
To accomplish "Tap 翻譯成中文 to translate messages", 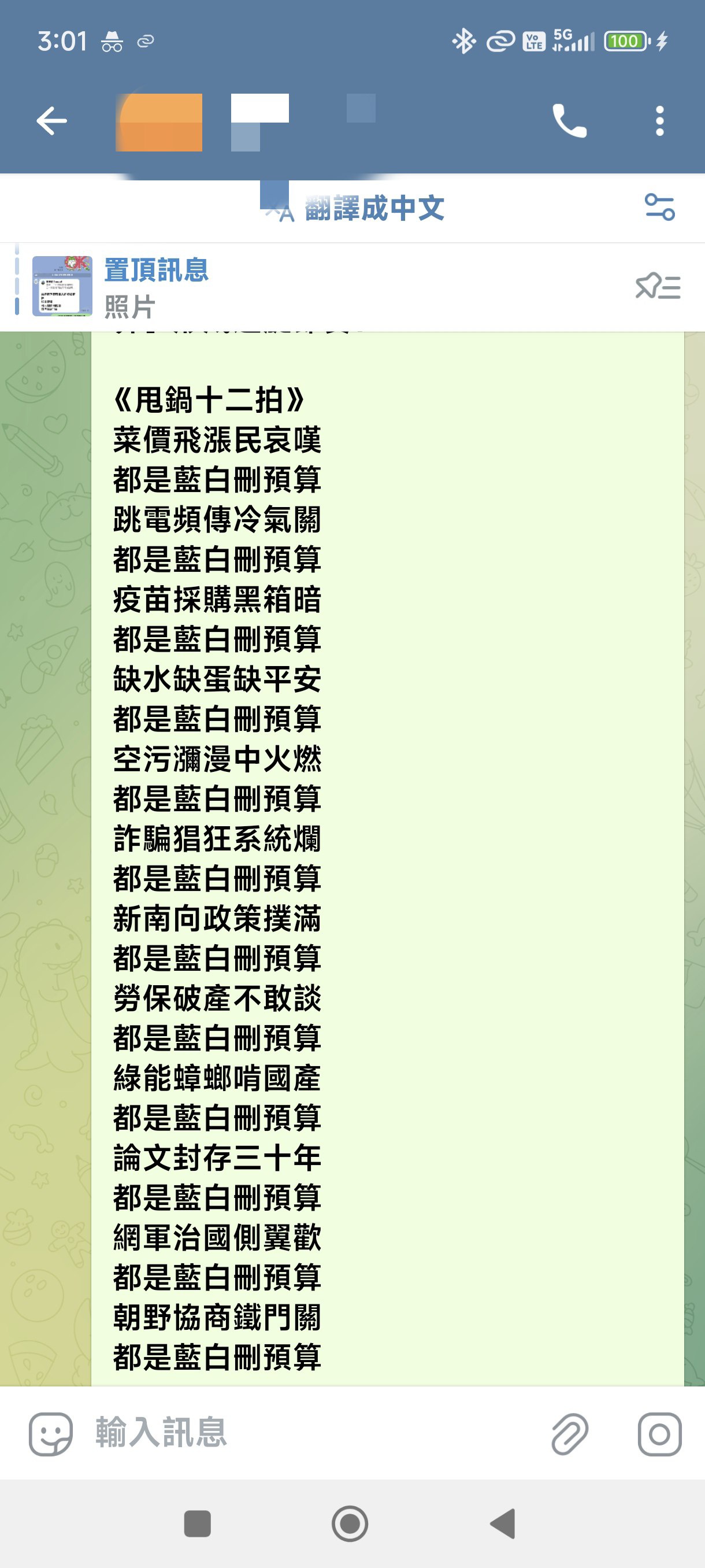I will tap(355, 208).
